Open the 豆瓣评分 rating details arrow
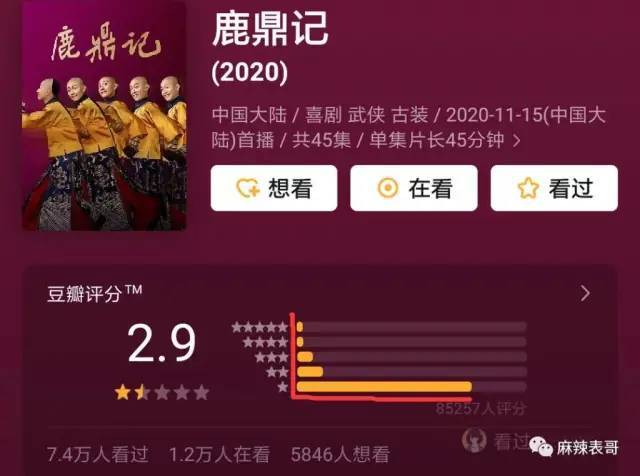The width and height of the screenshot is (640, 476). [586, 293]
